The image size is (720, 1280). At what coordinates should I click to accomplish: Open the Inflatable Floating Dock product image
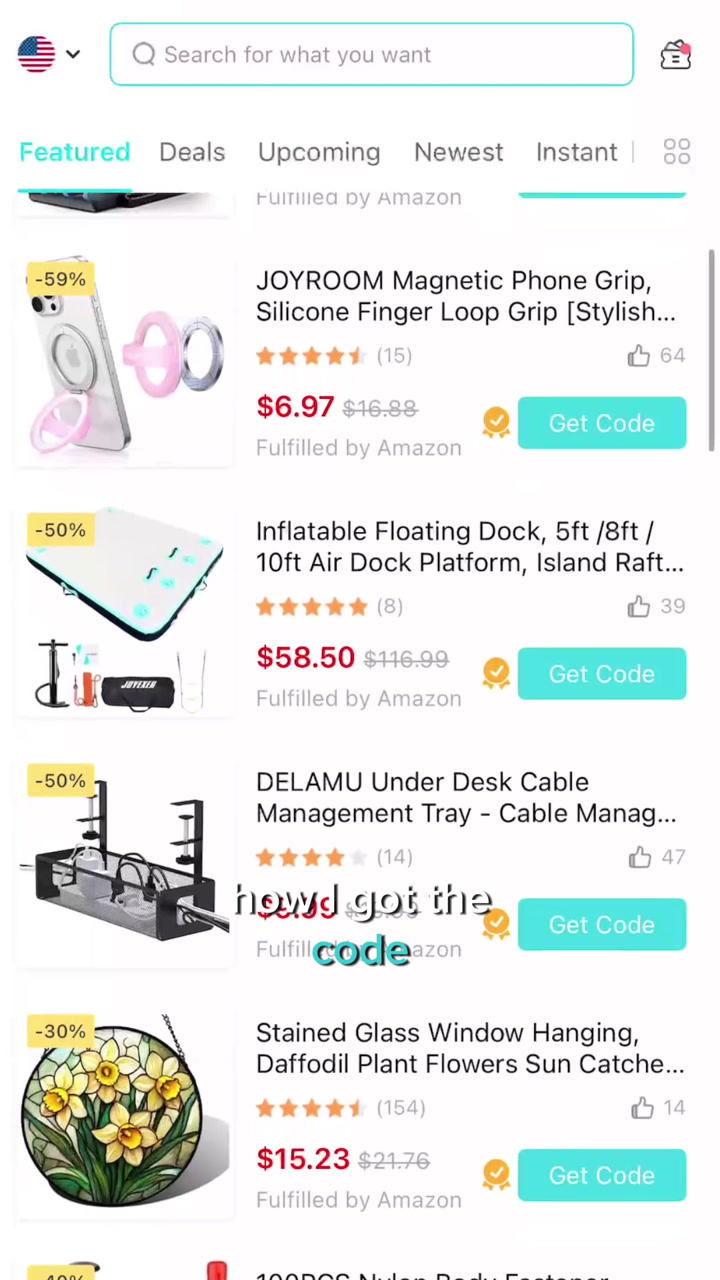pos(124,610)
